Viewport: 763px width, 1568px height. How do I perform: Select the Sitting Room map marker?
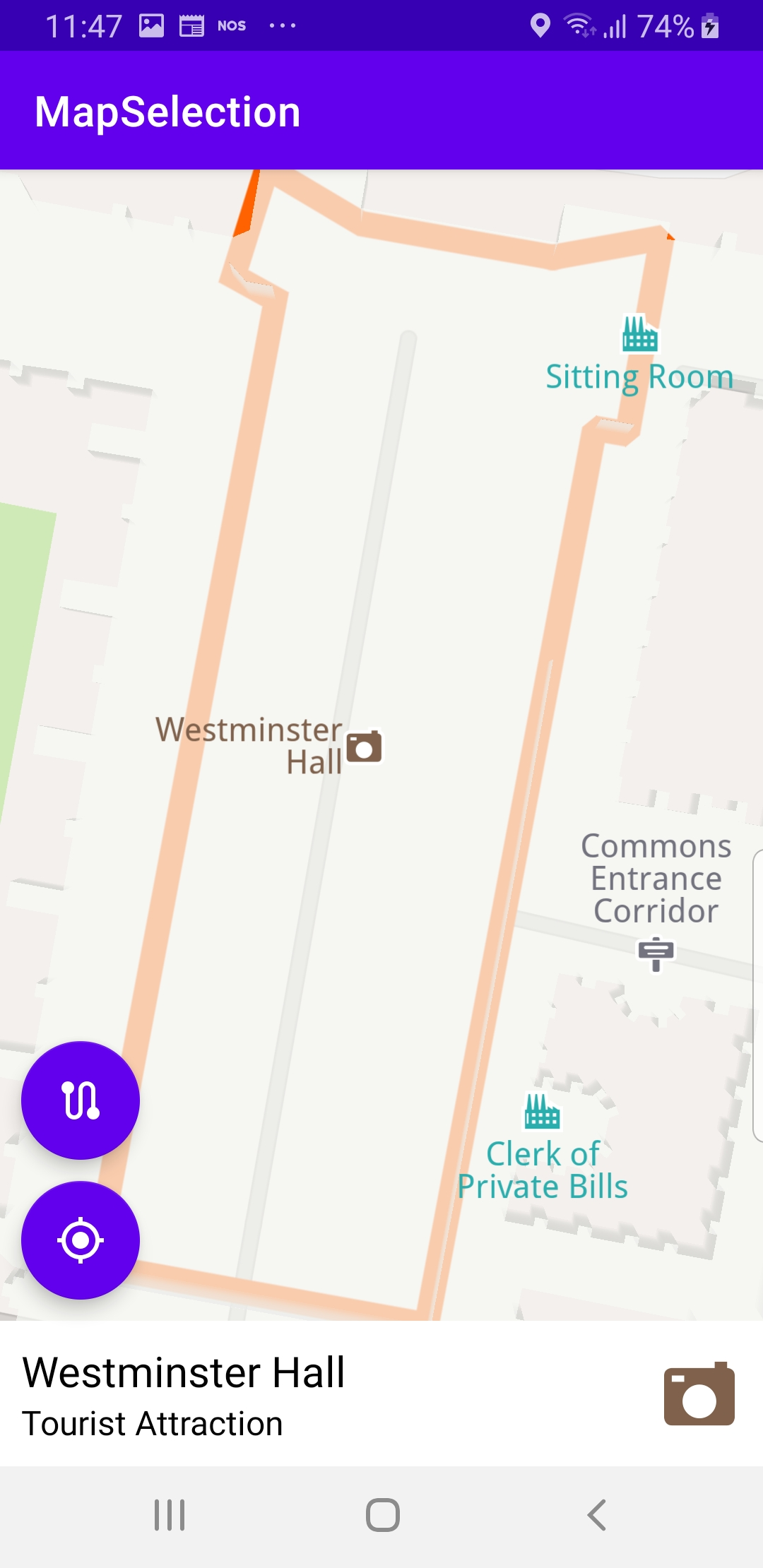coord(639,334)
